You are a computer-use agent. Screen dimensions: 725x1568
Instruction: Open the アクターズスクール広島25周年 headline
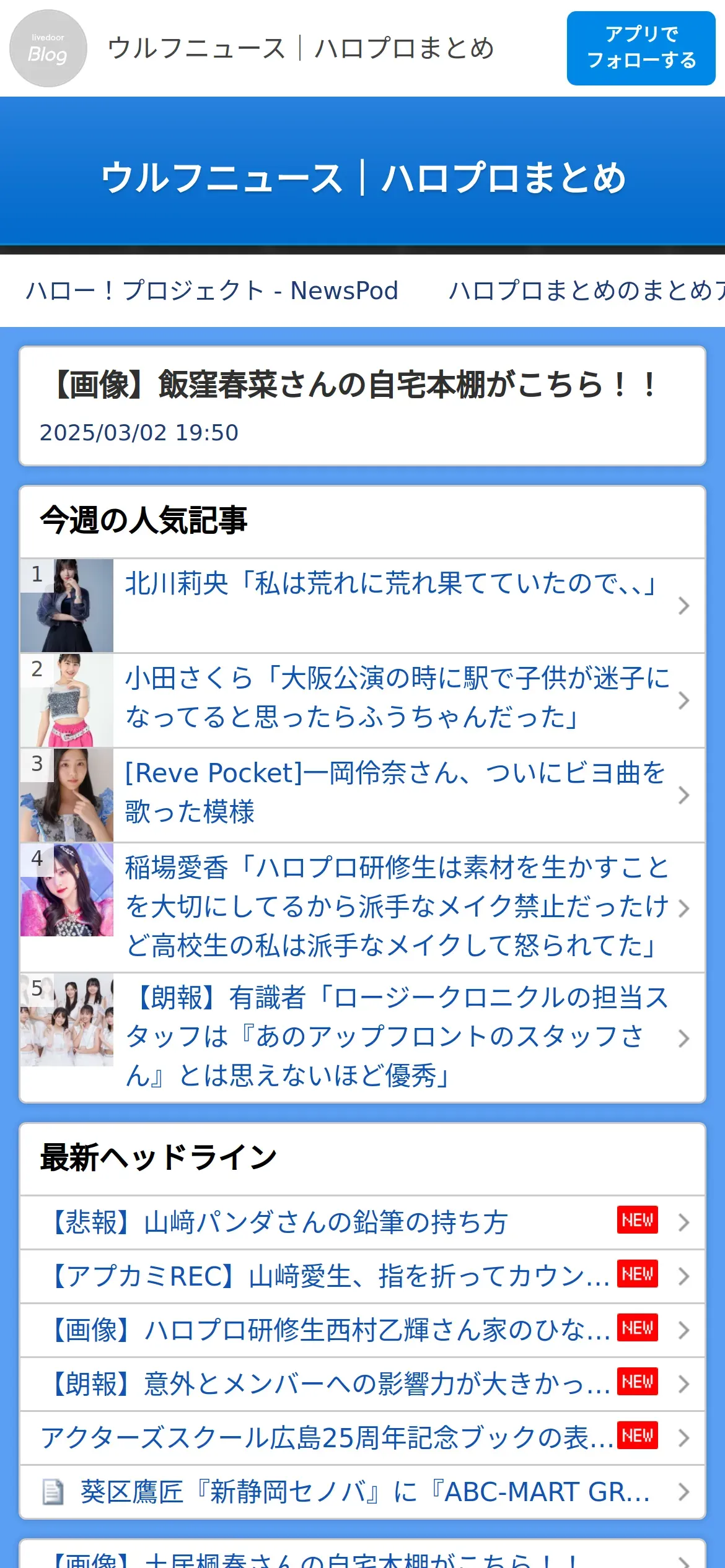point(362,1437)
